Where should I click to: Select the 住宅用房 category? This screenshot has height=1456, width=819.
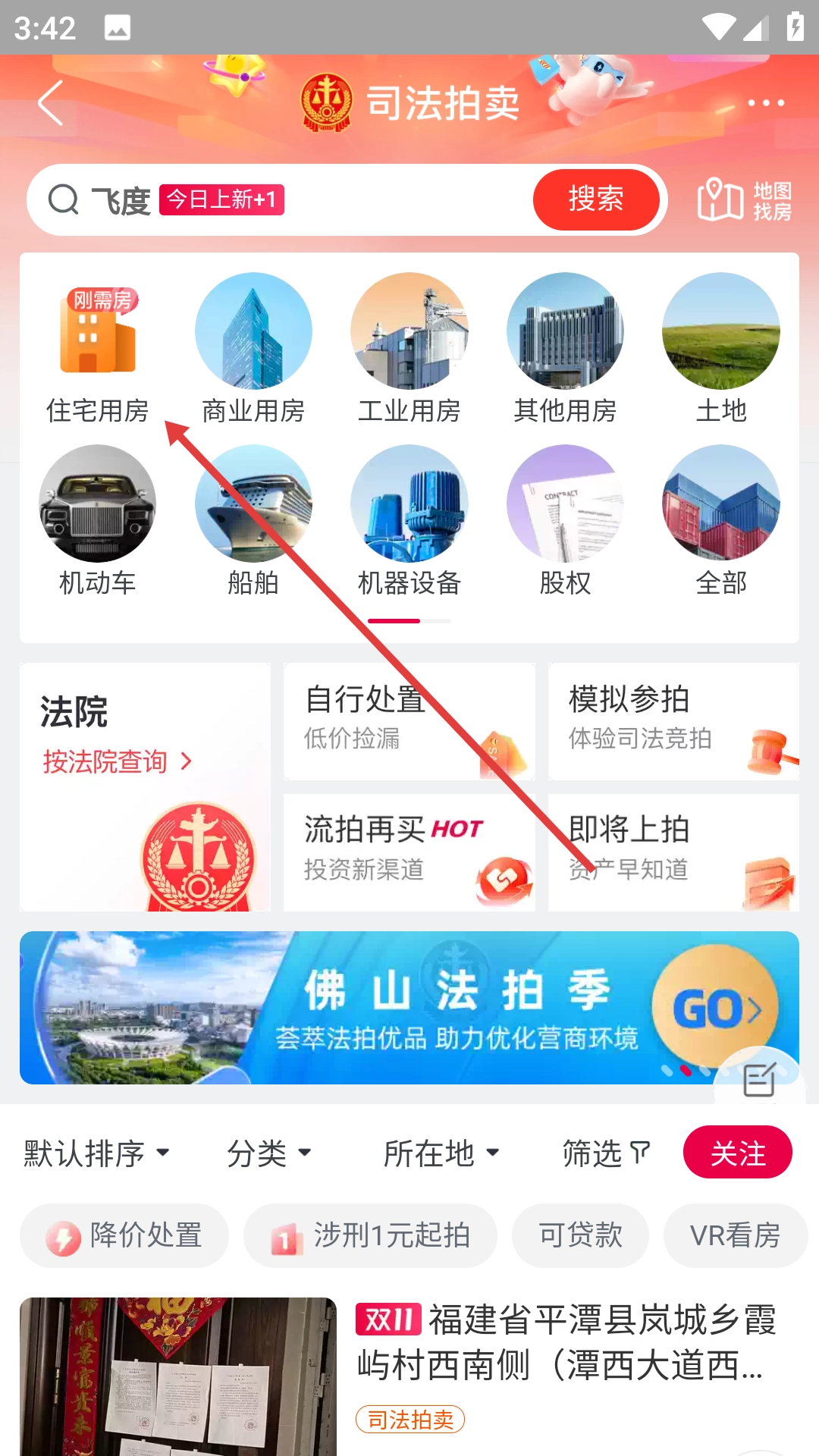click(98, 349)
